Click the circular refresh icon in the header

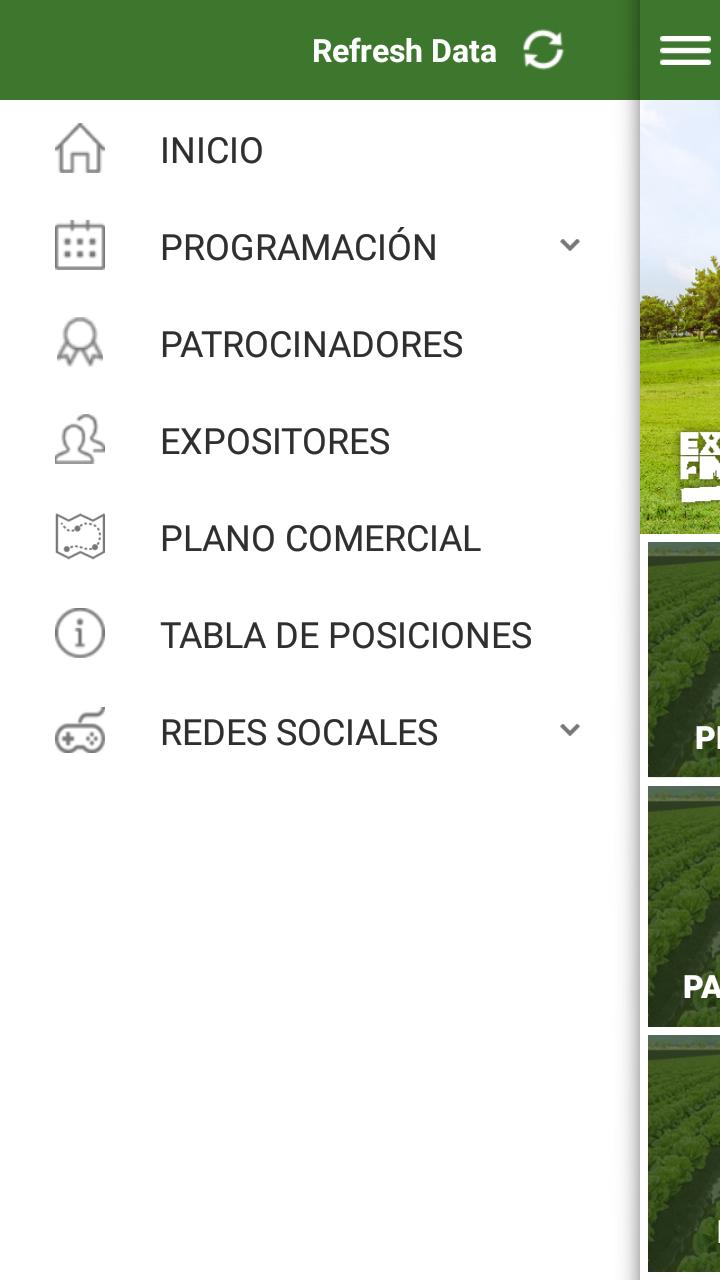pos(545,49)
